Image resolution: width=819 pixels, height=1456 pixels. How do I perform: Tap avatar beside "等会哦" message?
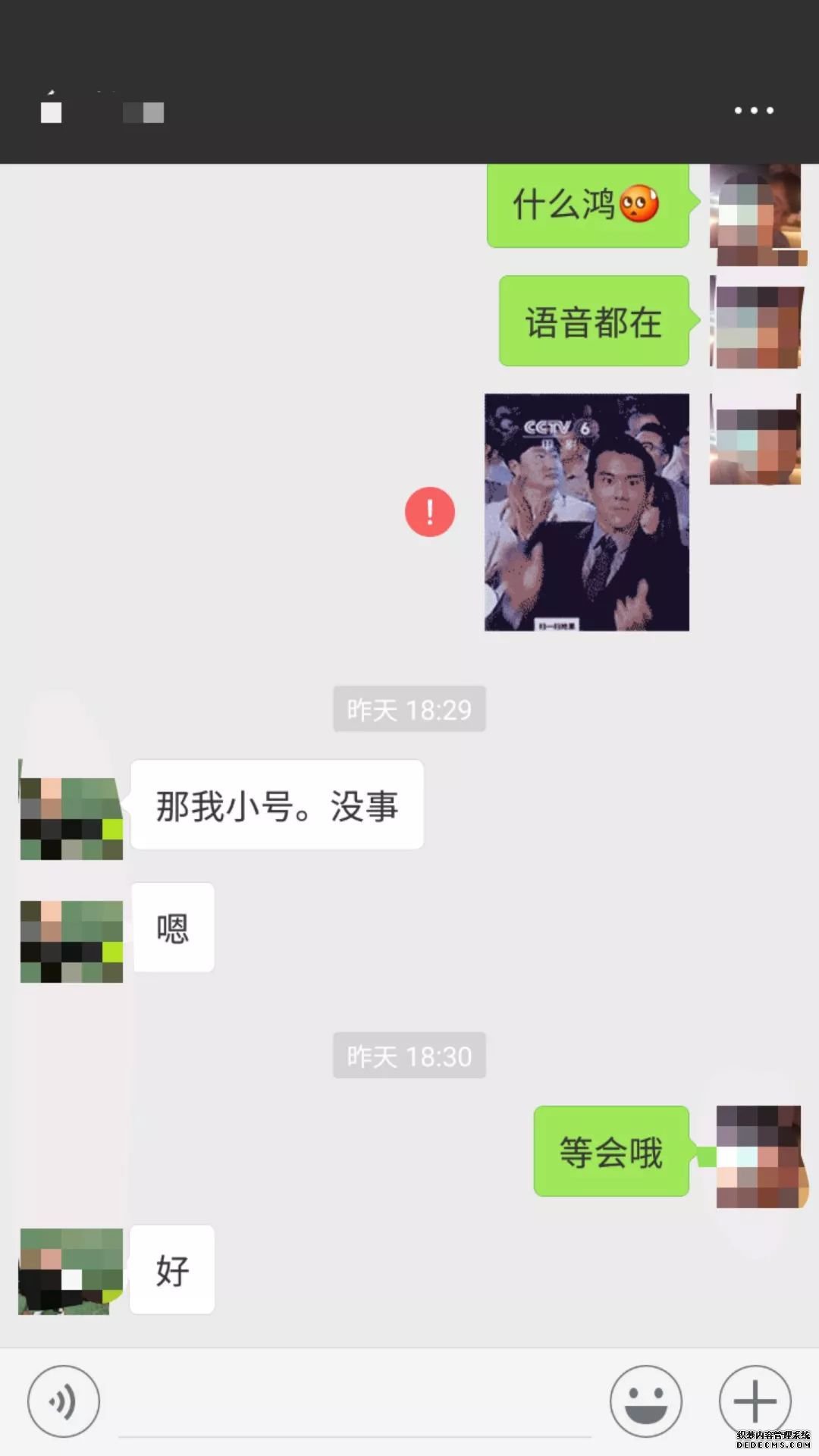(759, 1156)
